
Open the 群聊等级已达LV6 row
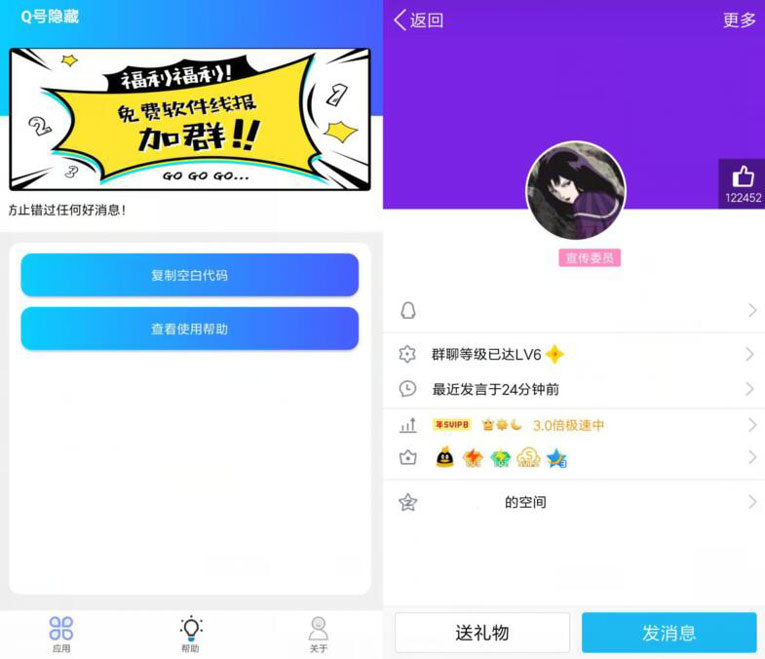(574, 354)
